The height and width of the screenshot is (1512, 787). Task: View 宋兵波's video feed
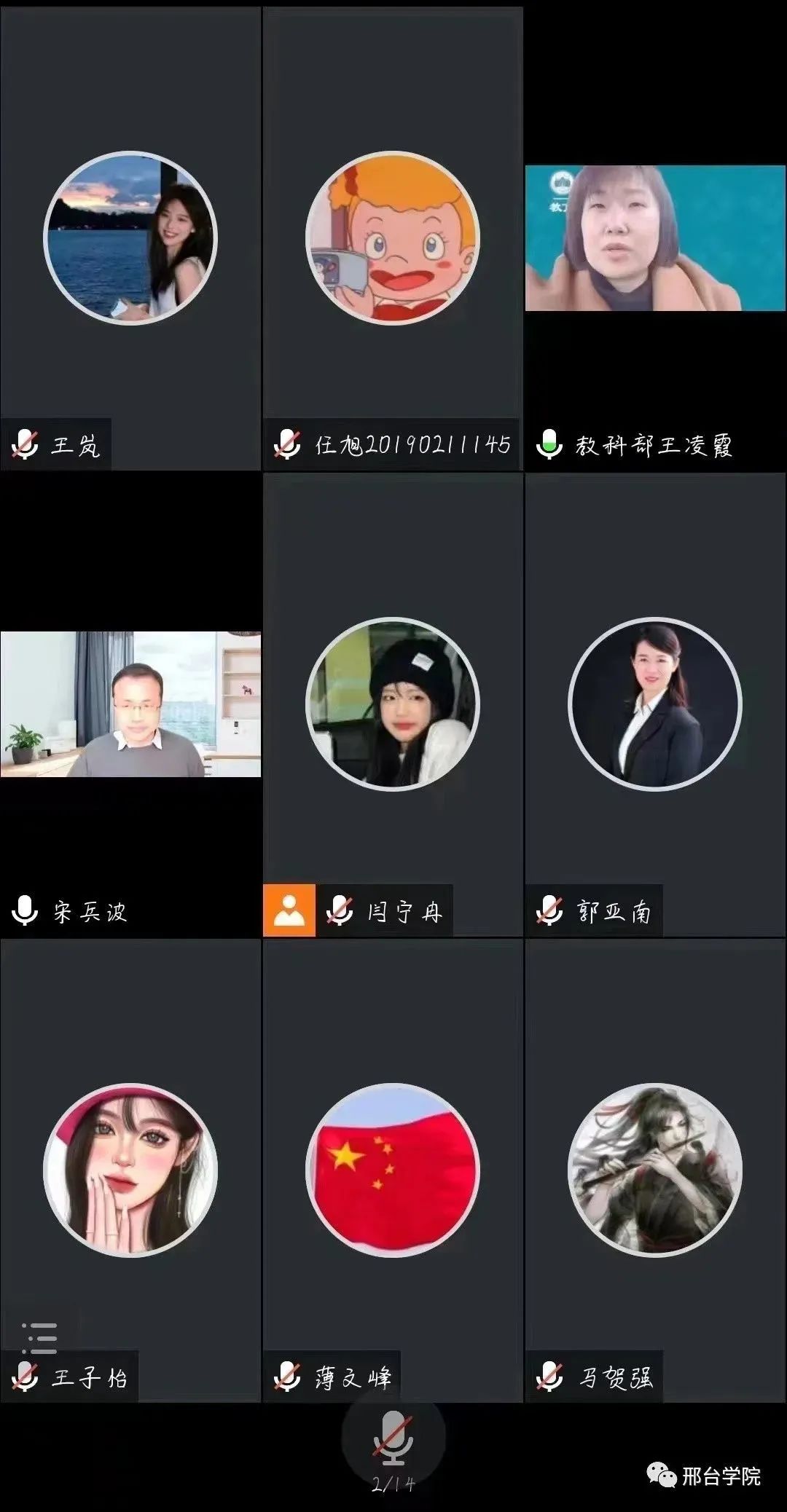130,704
